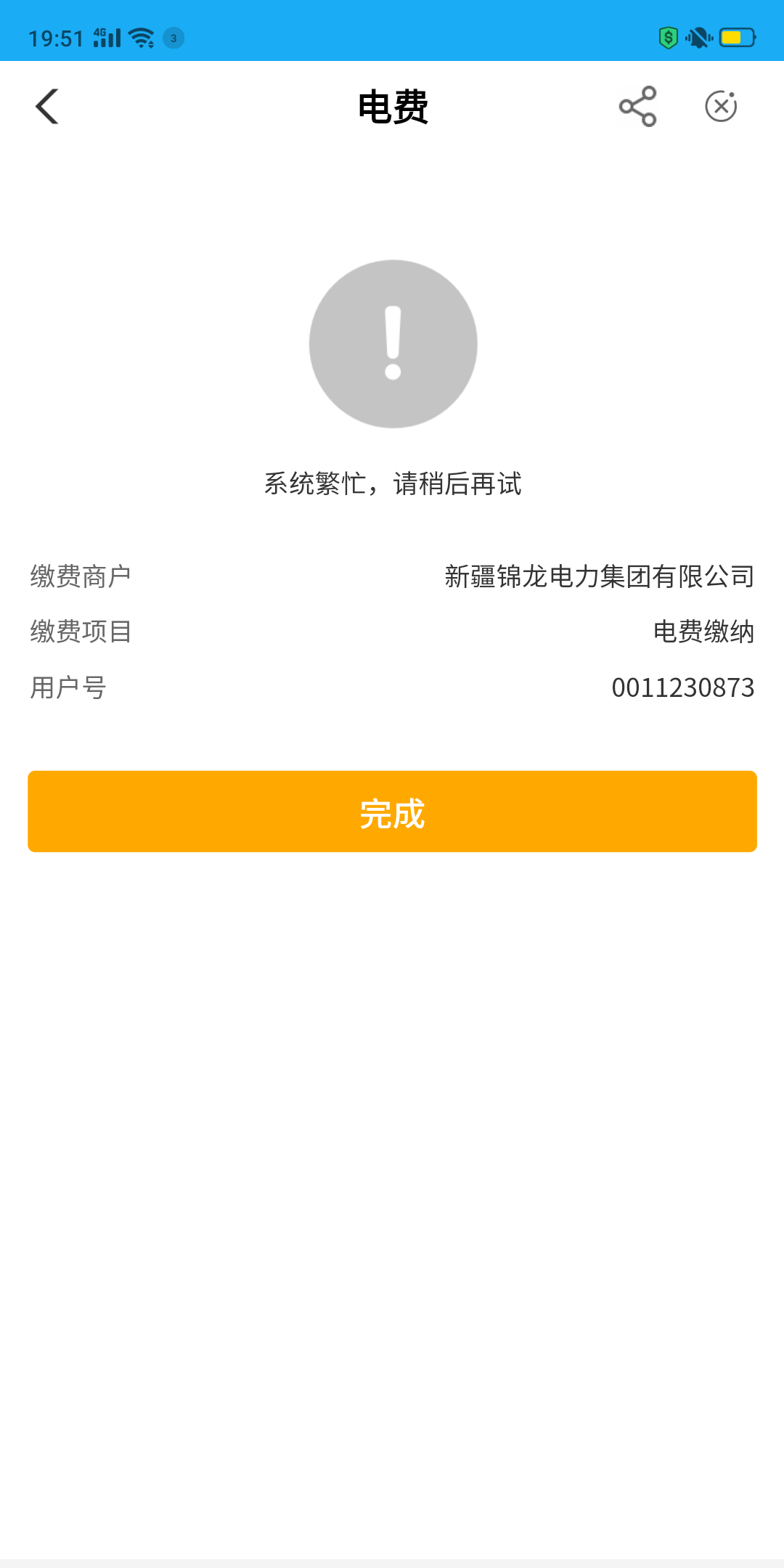The height and width of the screenshot is (1568, 784).
Task: Share the electricity bill page
Action: 638,107
